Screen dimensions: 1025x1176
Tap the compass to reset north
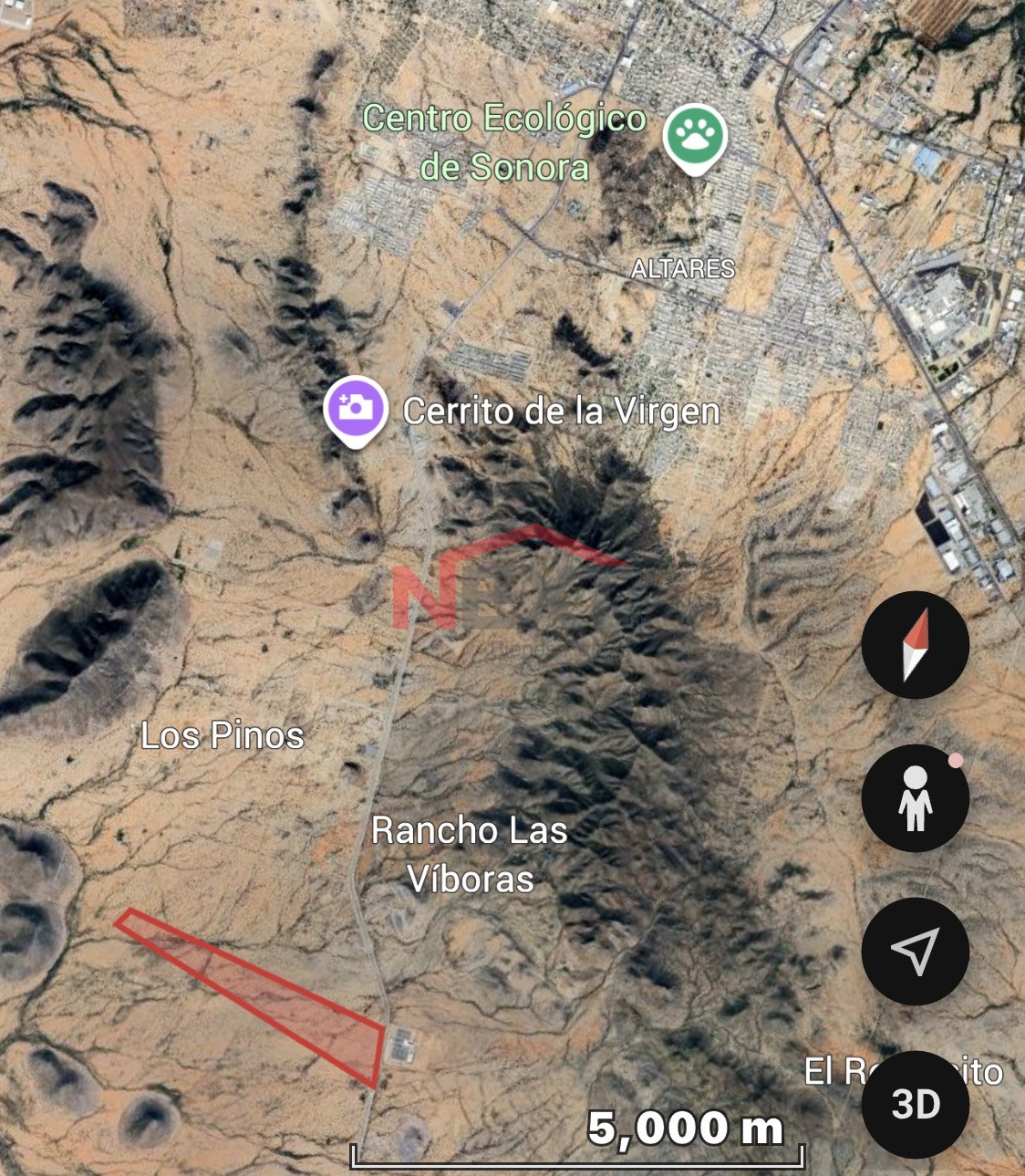(x=915, y=645)
